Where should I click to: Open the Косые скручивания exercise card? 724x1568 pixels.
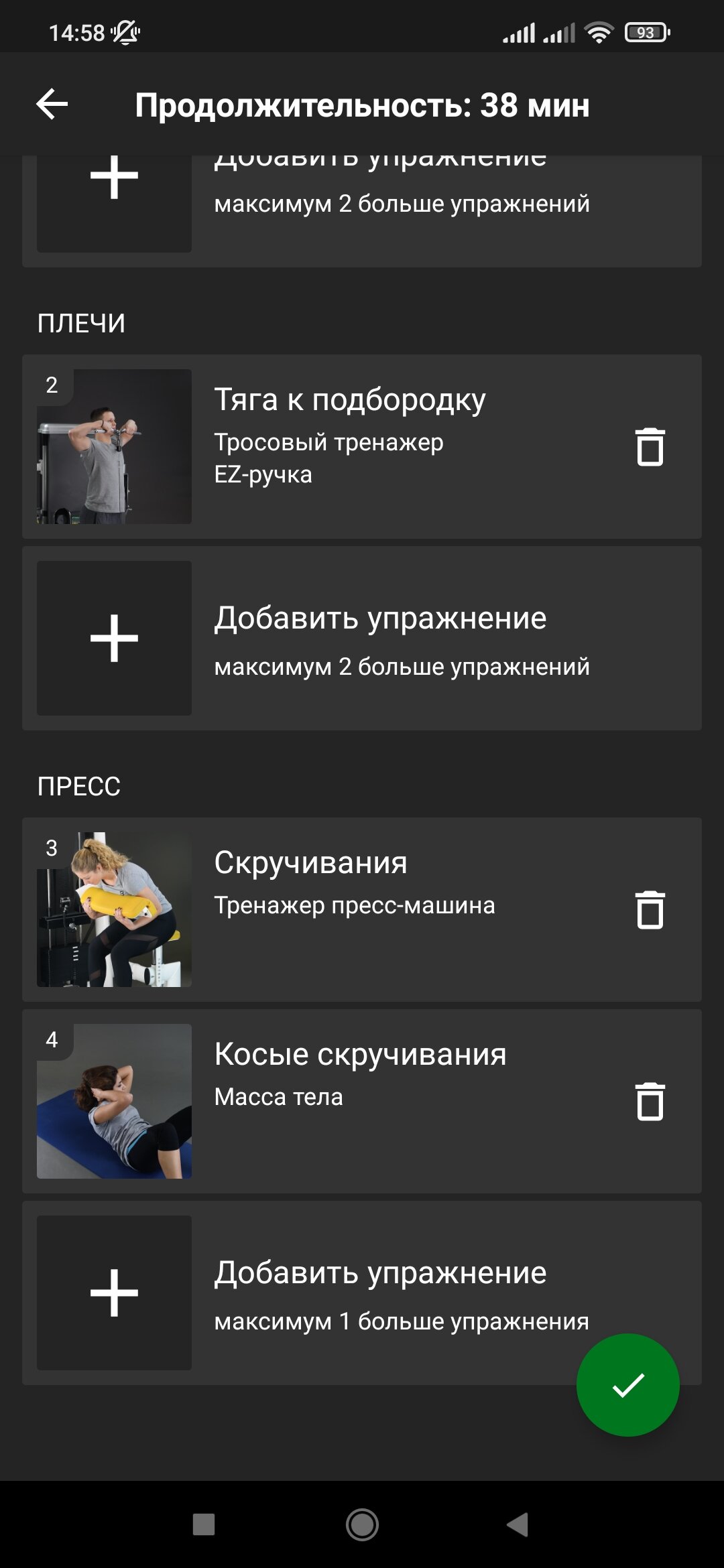362,1101
